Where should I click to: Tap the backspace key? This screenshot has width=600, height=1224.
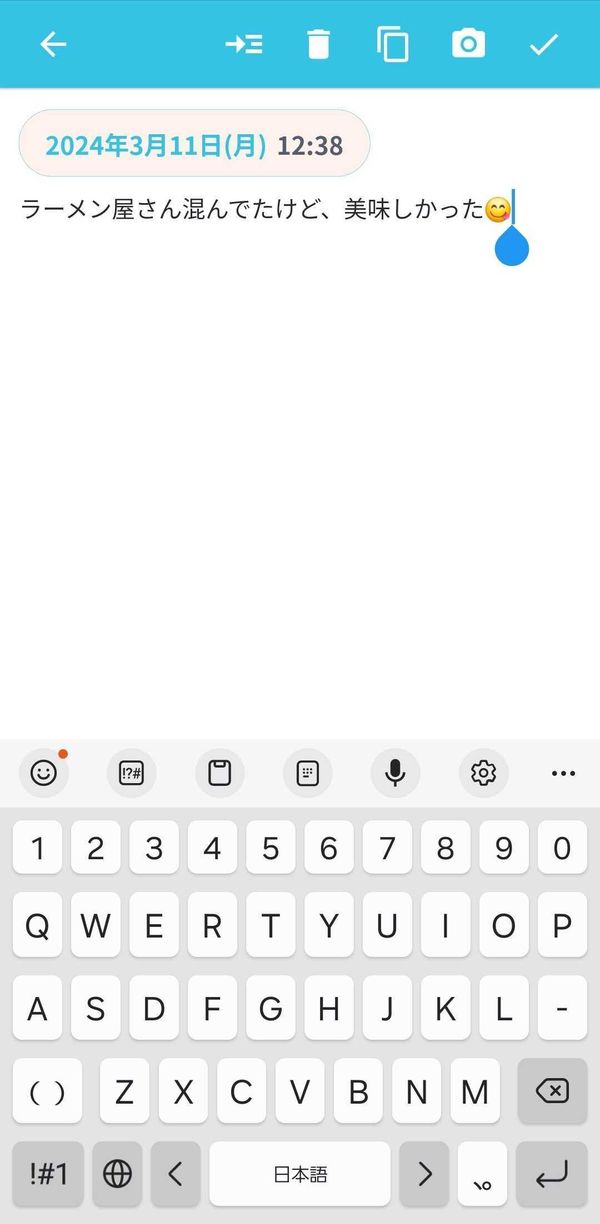point(553,1091)
